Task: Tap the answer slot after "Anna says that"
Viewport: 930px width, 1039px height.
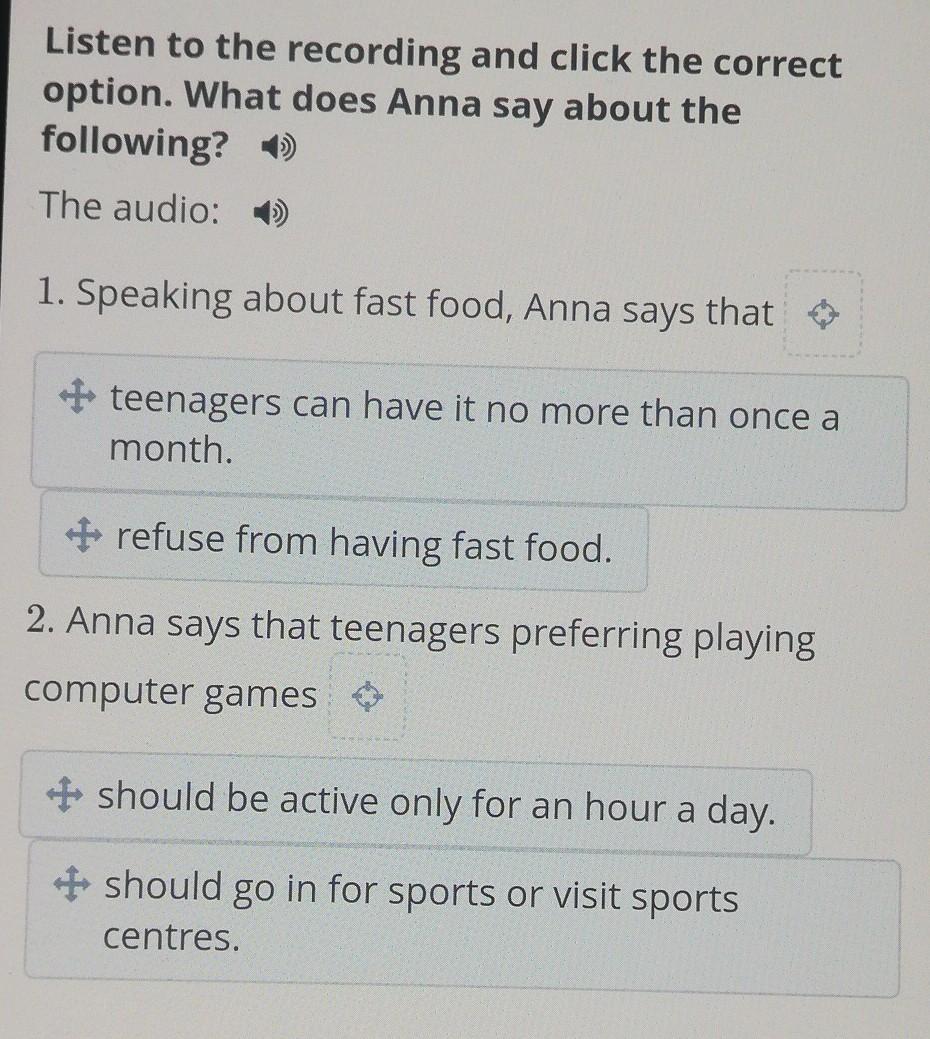Action: pyautogui.click(x=822, y=316)
